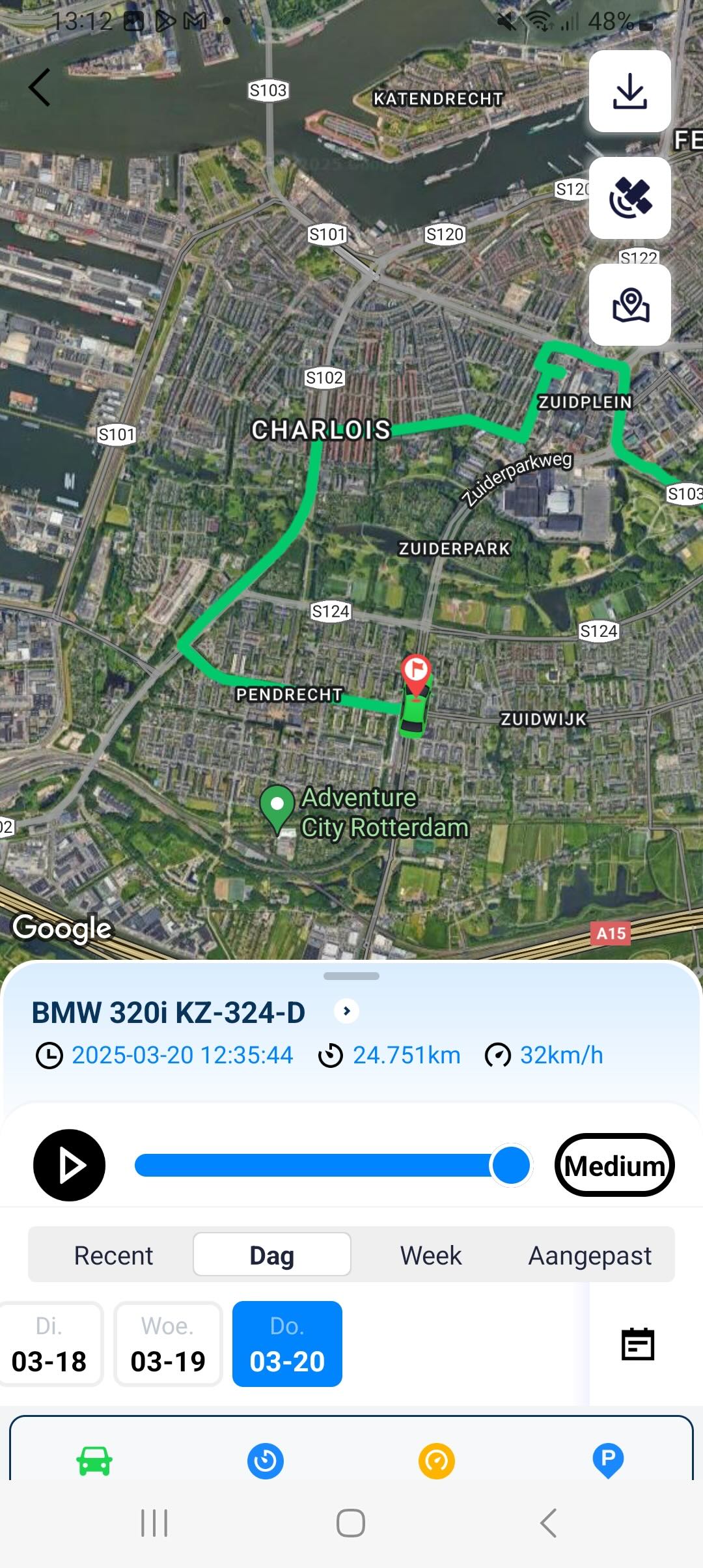The height and width of the screenshot is (1568, 703).
Task: Open the blue duration history icon
Action: coord(266,1461)
